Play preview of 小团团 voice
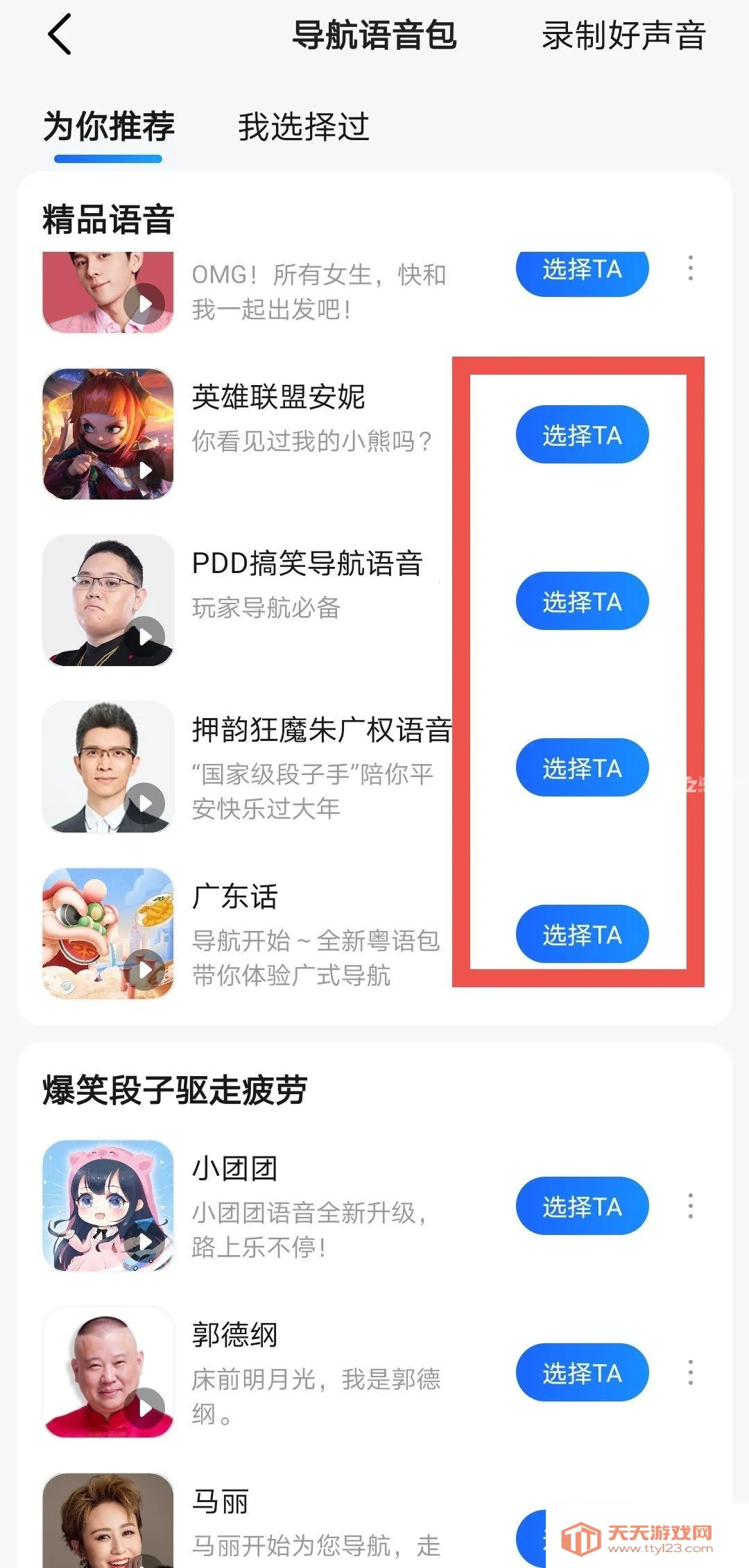Screen dimensions: 749x1568 click(x=144, y=1242)
